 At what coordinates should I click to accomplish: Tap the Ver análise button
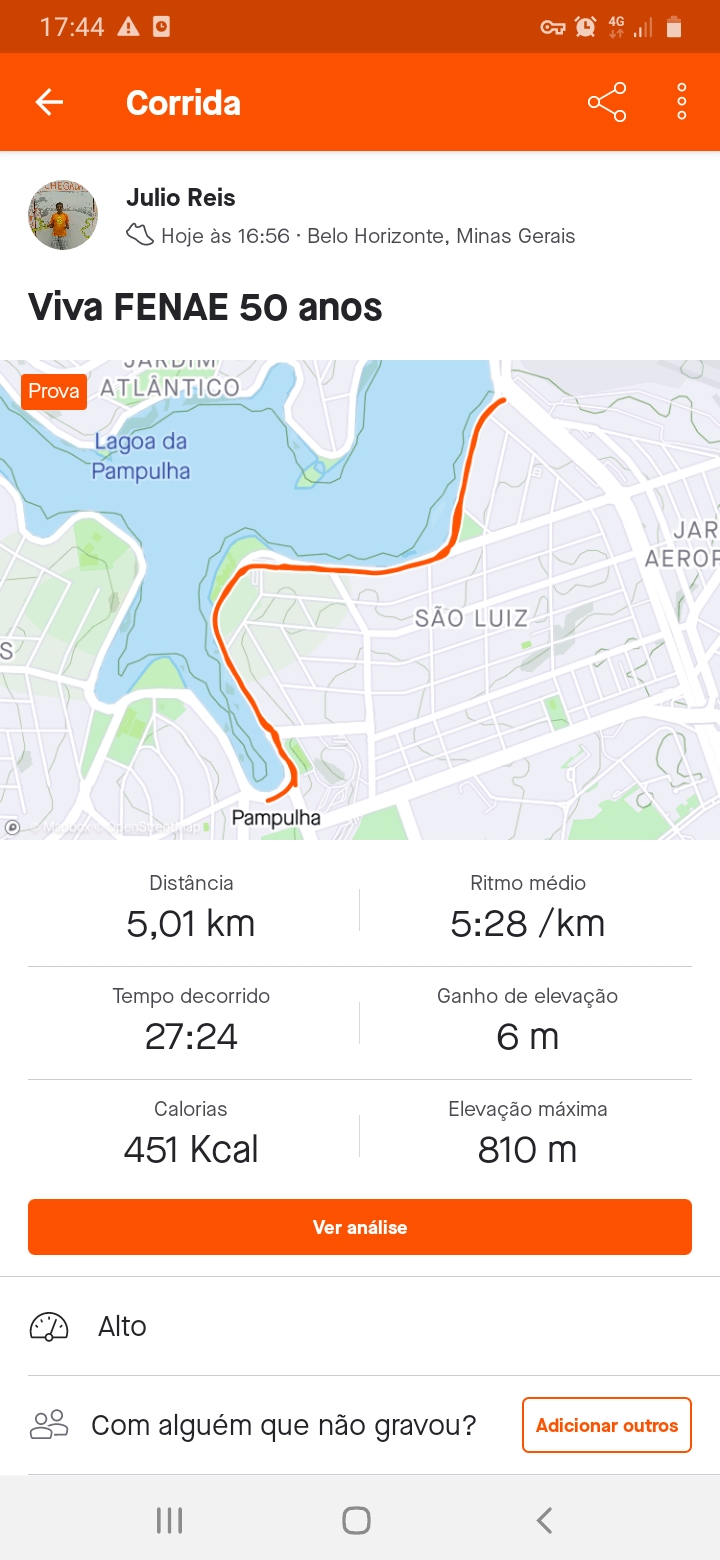click(360, 1227)
